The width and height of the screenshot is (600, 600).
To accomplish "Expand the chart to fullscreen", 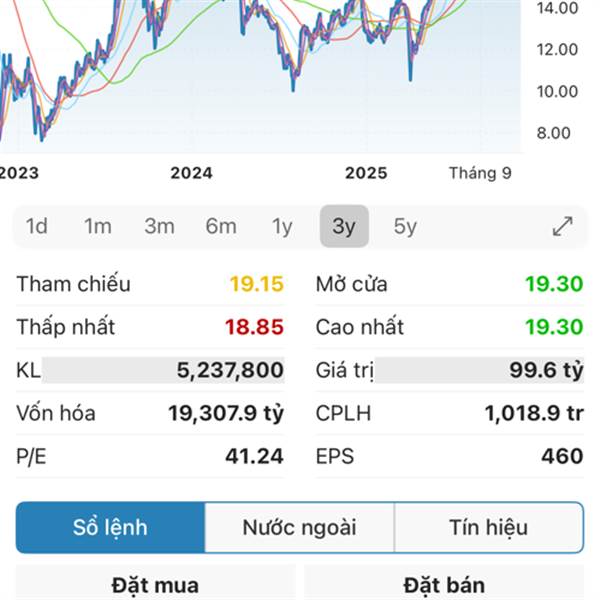I will click(563, 227).
